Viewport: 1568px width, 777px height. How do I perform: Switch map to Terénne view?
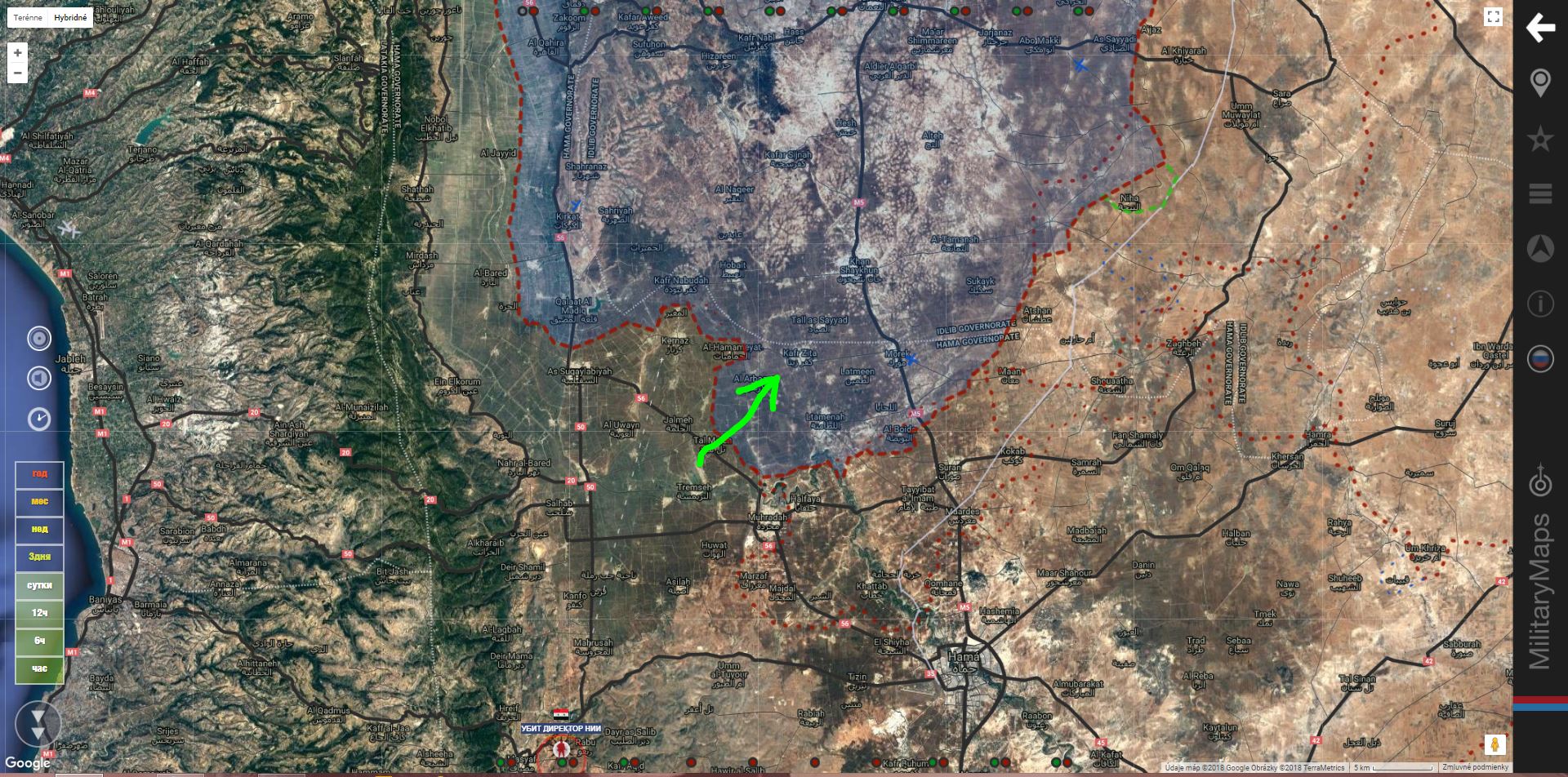pyautogui.click(x=28, y=17)
